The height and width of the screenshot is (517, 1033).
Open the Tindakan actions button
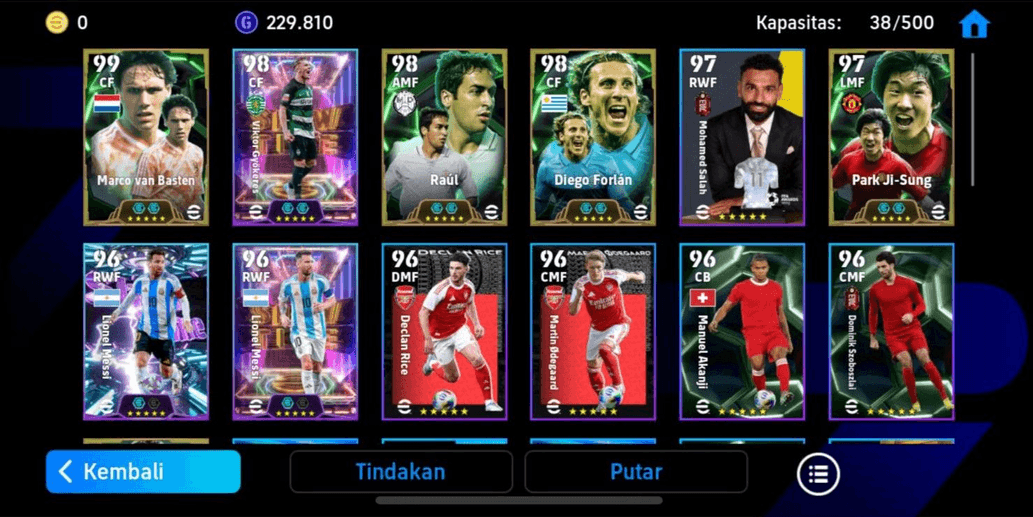click(401, 471)
